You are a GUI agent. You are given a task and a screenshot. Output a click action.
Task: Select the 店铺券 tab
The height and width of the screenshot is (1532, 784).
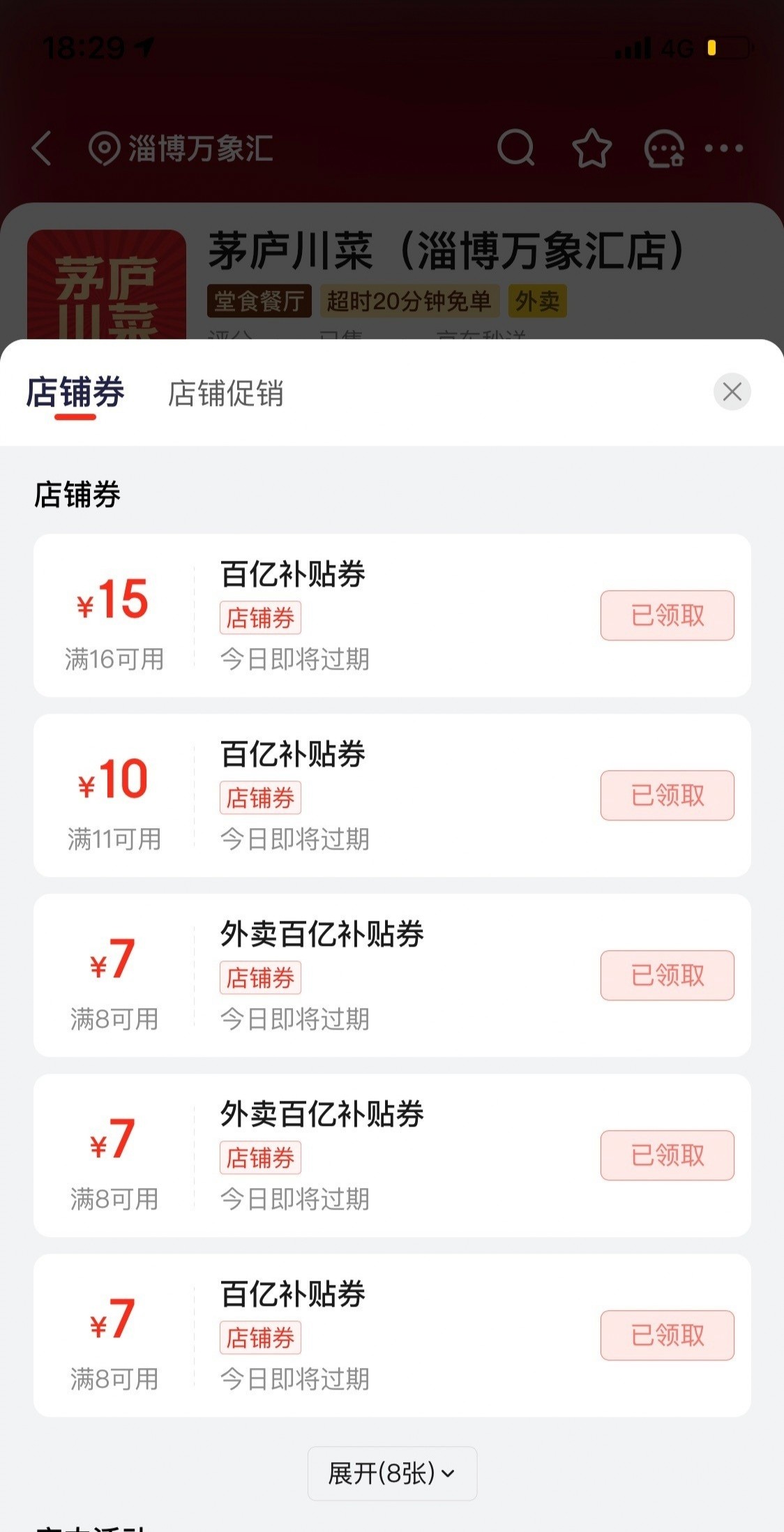click(x=75, y=392)
